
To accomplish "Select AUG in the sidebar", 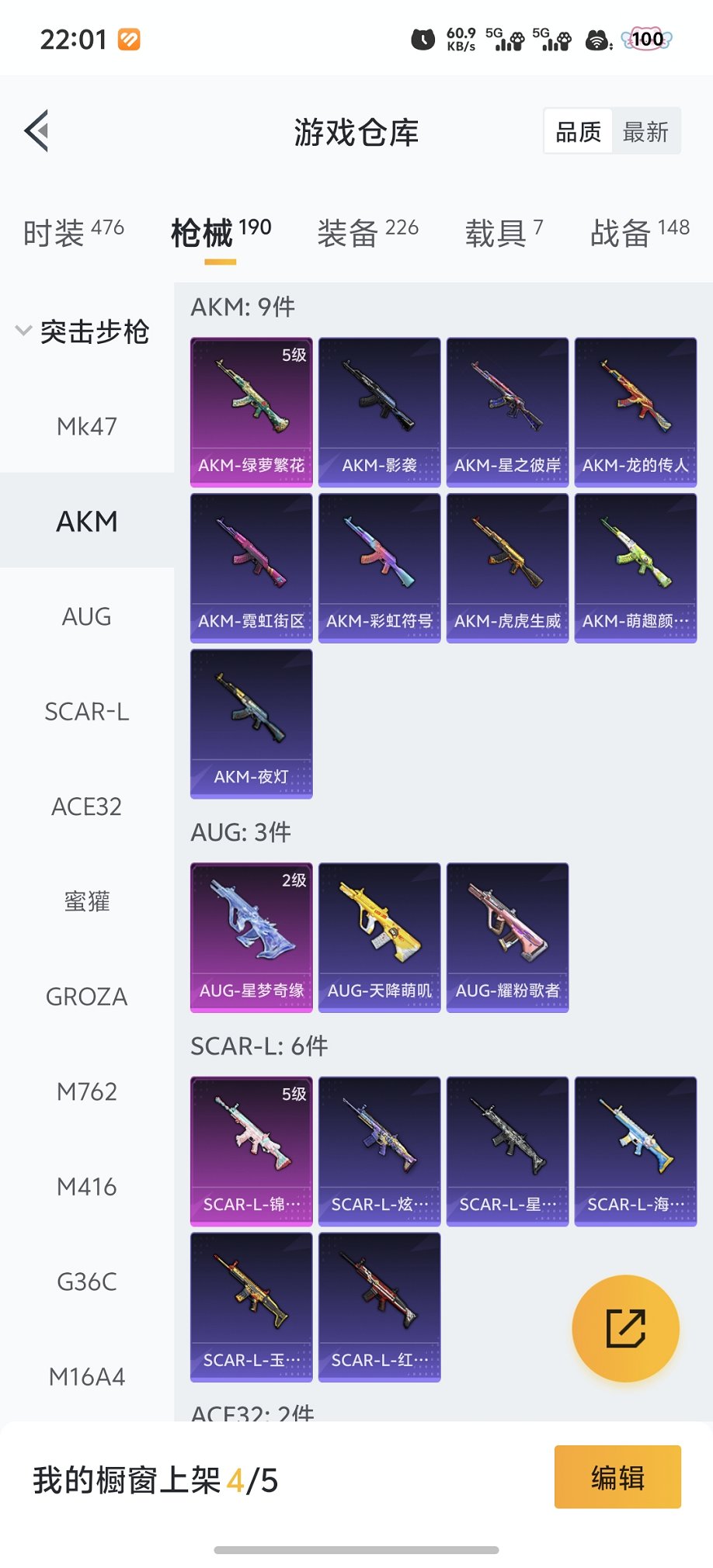I will 86,616.
